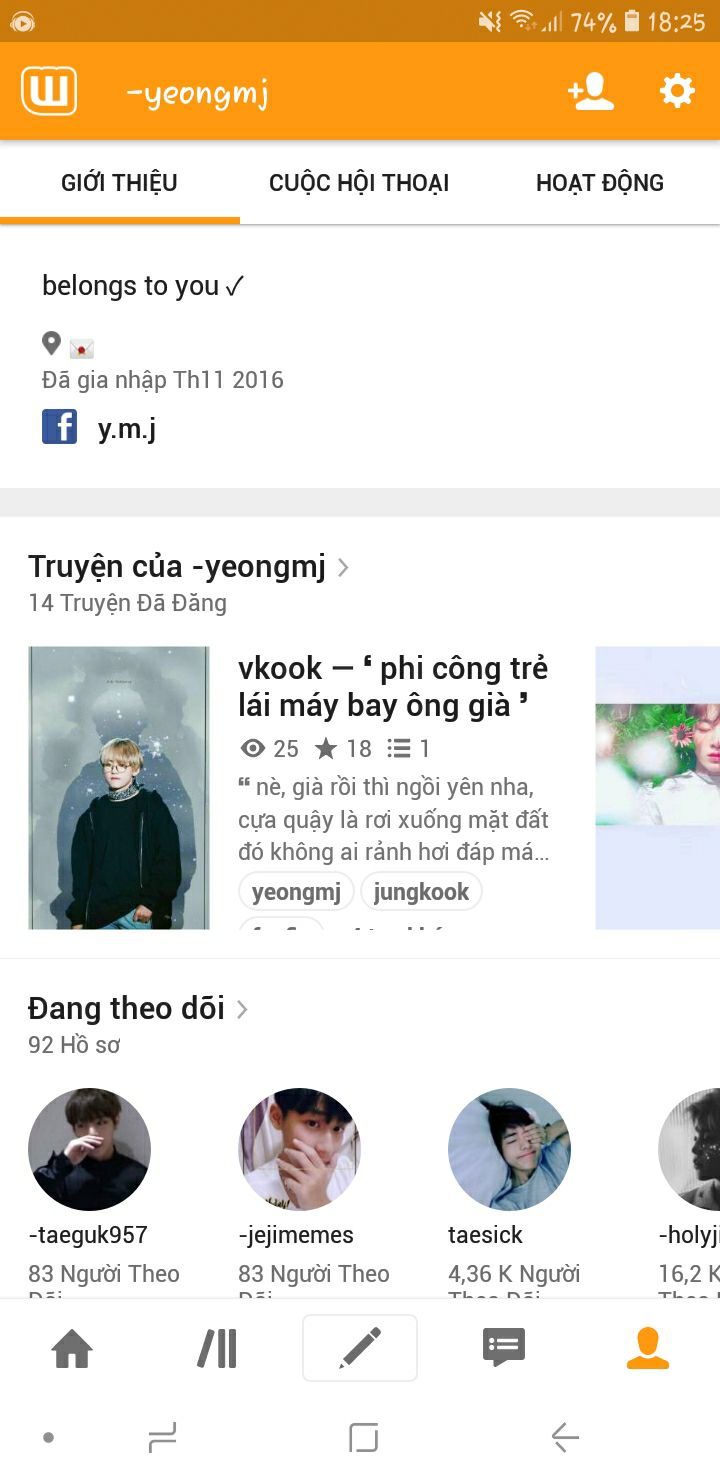Tap the follow user icon
The width and height of the screenshot is (720, 1480).
[590, 92]
